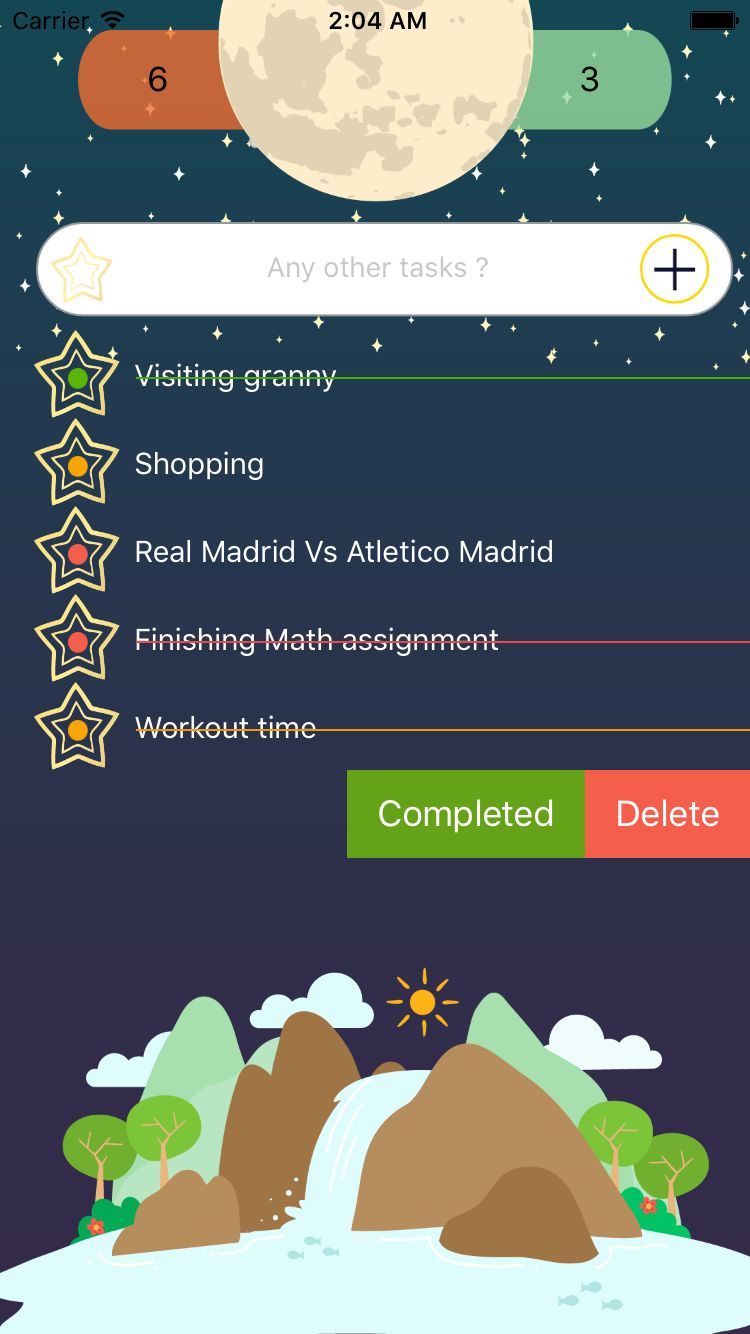Tap the plus button to add task
The image size is (750, 1334).
point(674,269)
